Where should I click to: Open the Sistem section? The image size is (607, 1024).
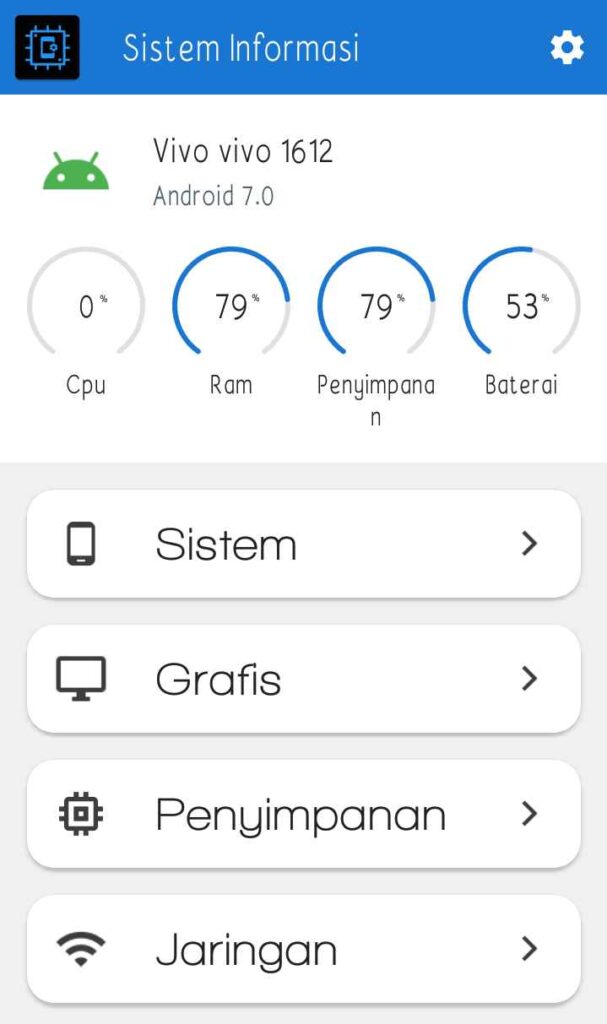point(303,544)
